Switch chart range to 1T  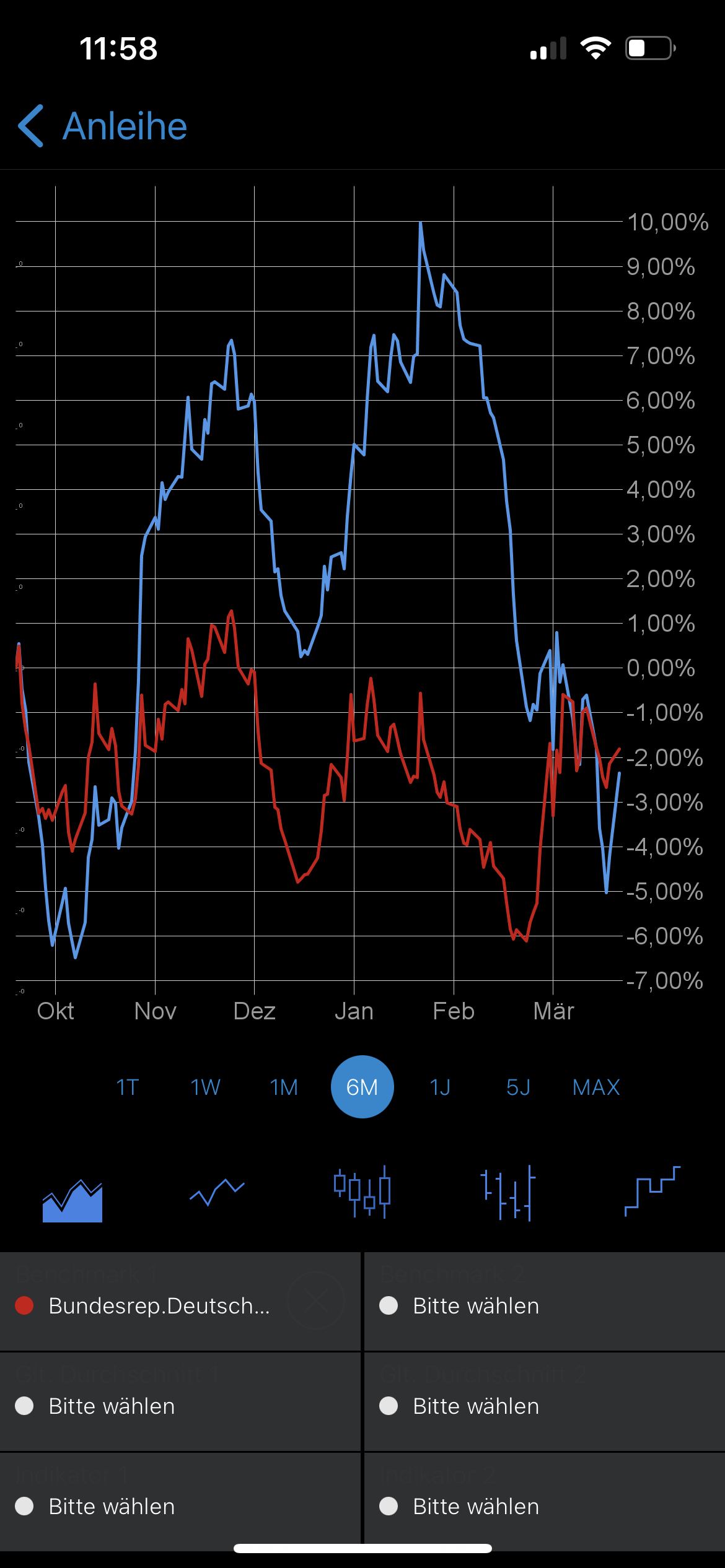[x=128, y=1087]
